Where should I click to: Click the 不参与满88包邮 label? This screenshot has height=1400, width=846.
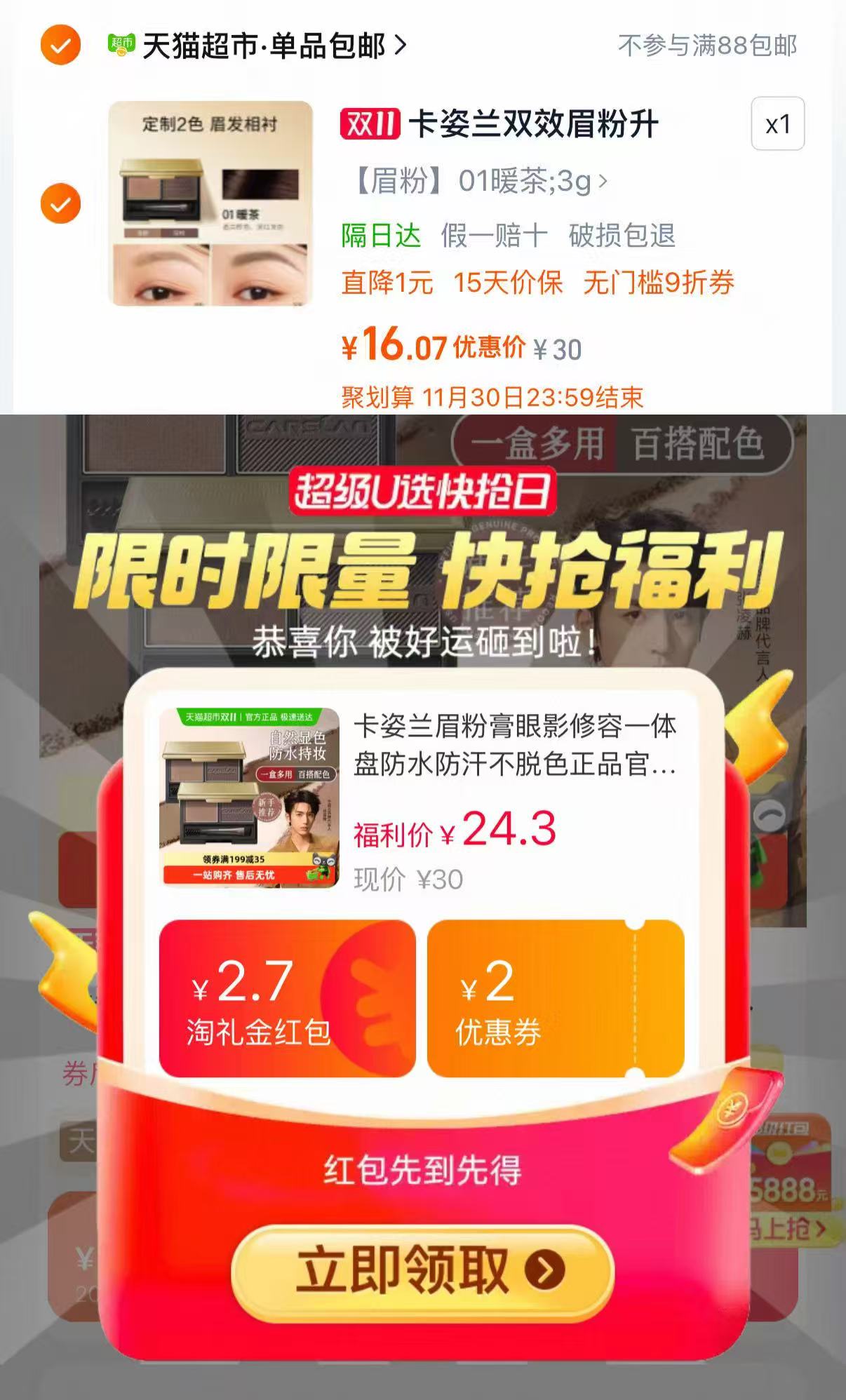(706, 44)
